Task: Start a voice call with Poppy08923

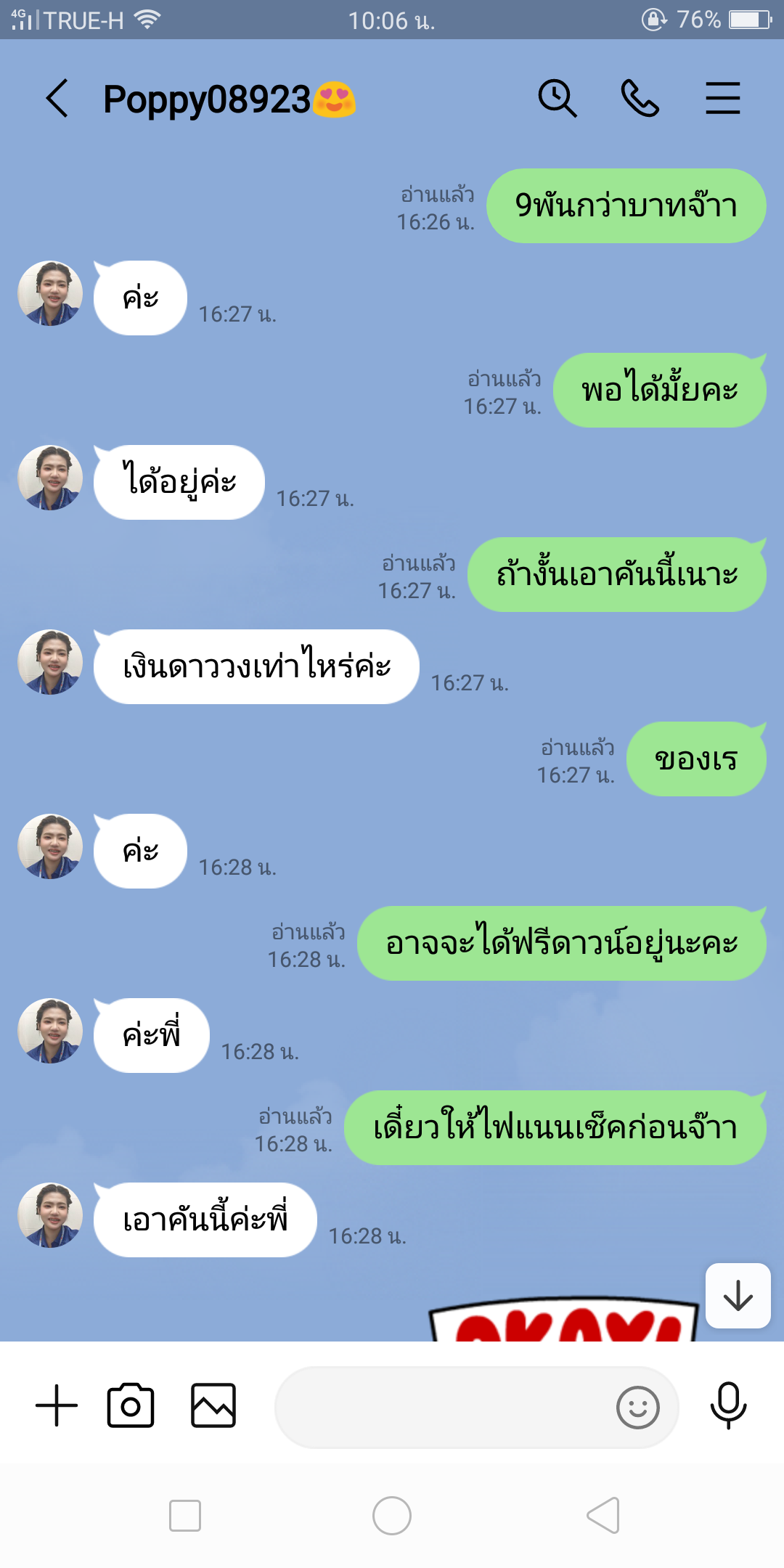Action: click(640, 98)
